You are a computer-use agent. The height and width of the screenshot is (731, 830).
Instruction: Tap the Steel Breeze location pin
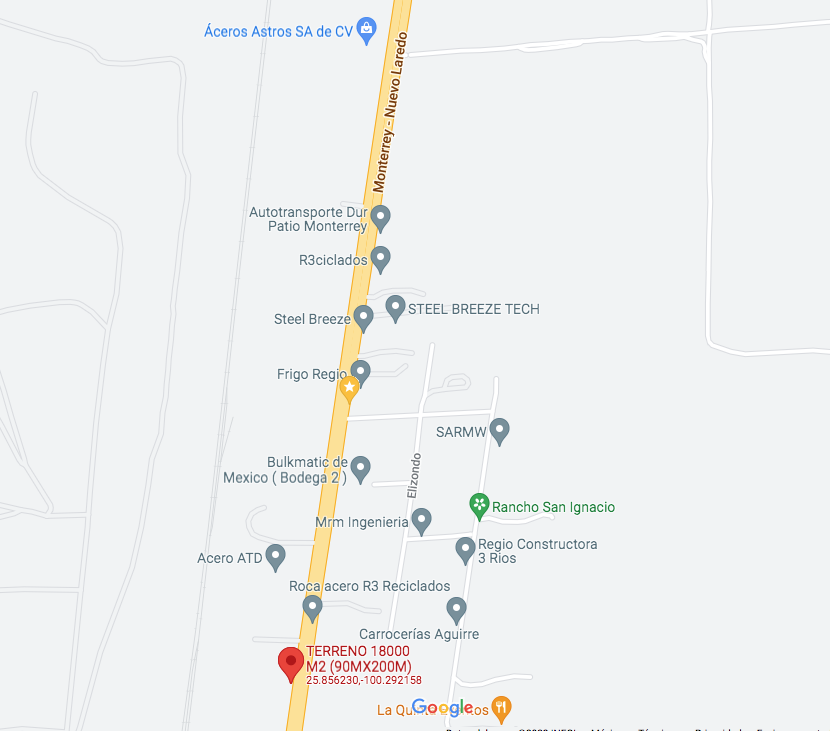click(x=364, y=317)
